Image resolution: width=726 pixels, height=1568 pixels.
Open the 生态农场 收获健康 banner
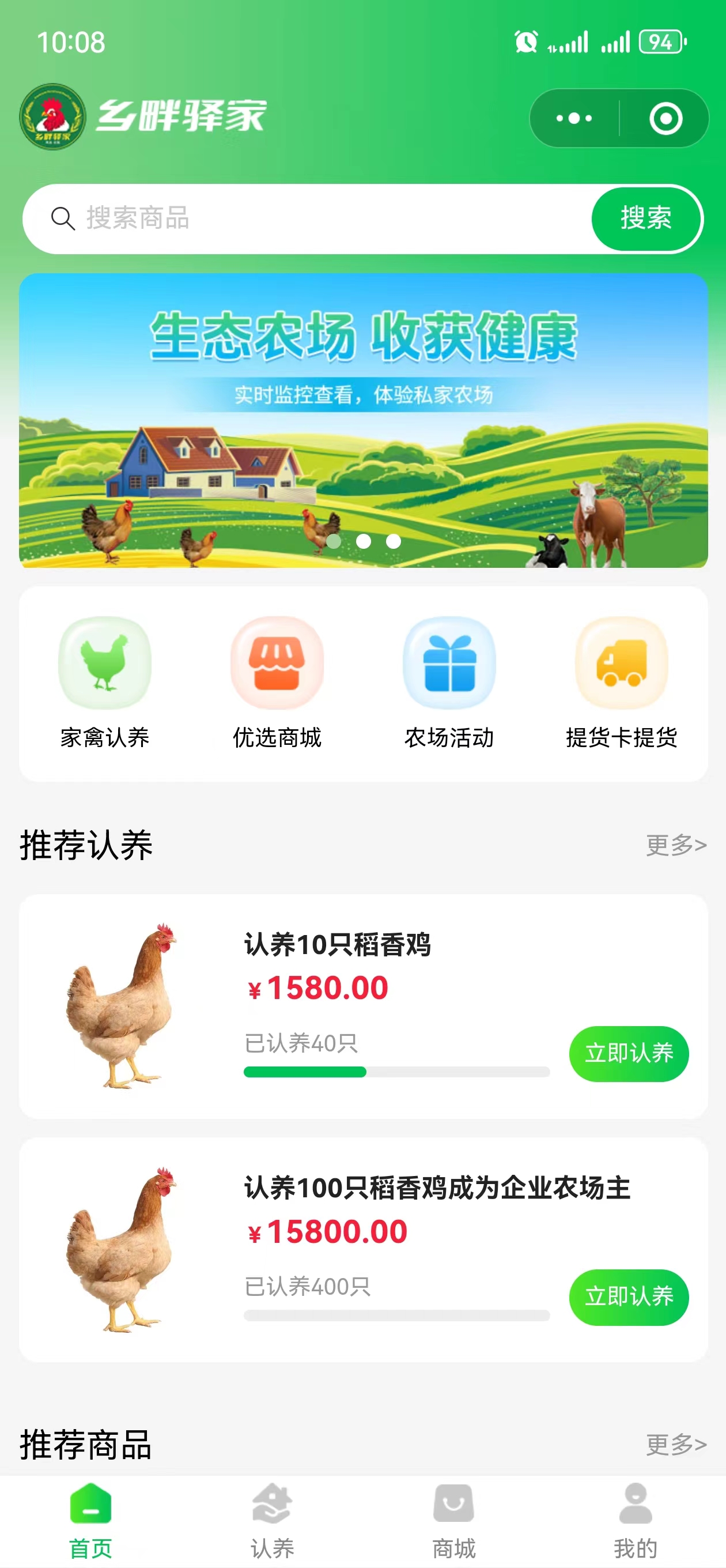tap(364, 420)
